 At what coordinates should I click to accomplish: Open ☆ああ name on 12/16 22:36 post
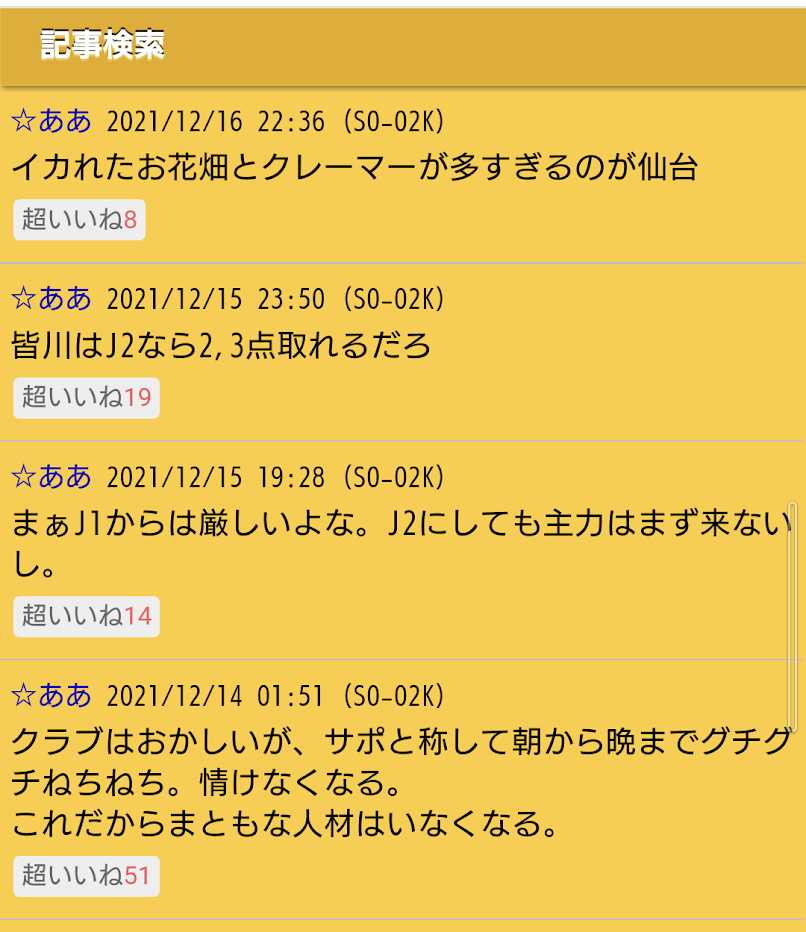(51, 121)
